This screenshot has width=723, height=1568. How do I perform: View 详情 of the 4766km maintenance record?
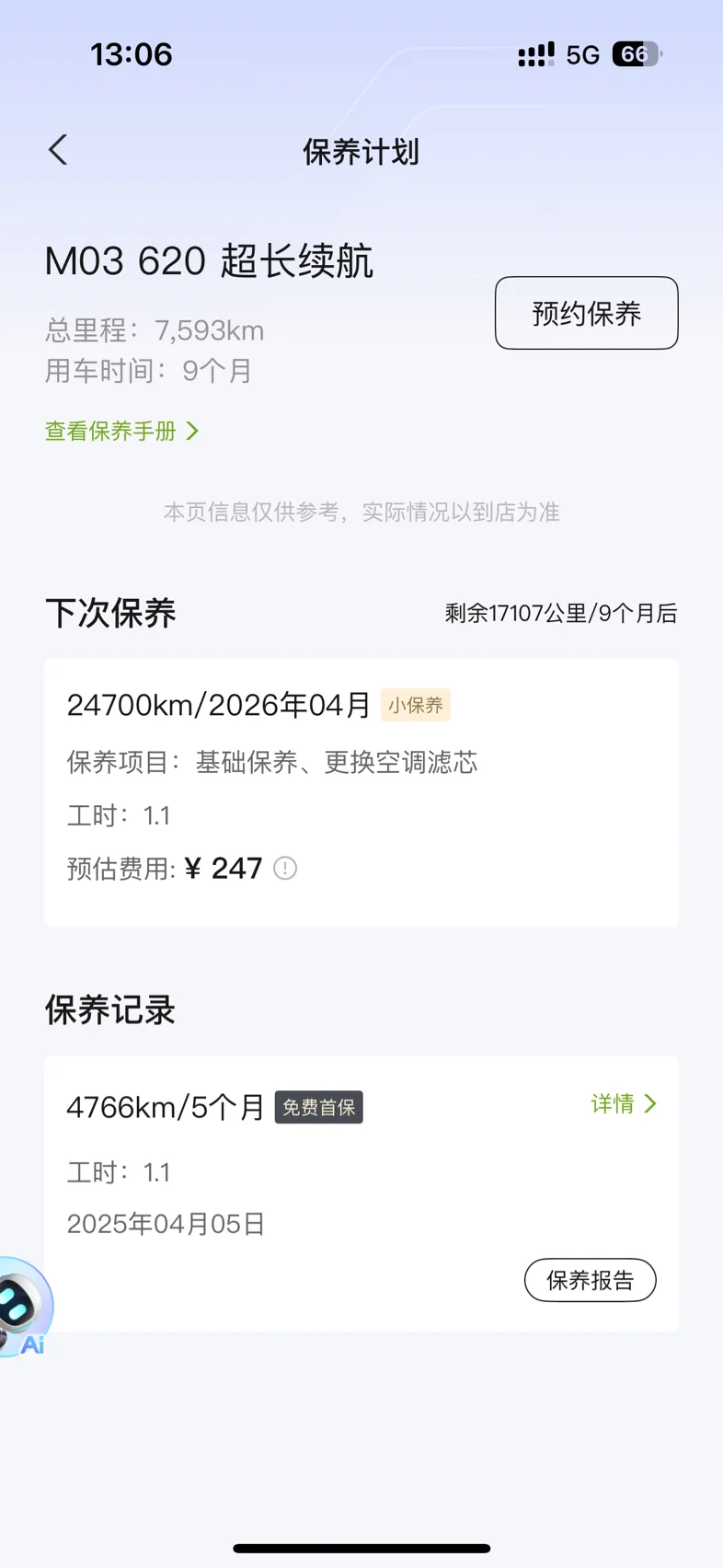click(x=624, y=1103)
